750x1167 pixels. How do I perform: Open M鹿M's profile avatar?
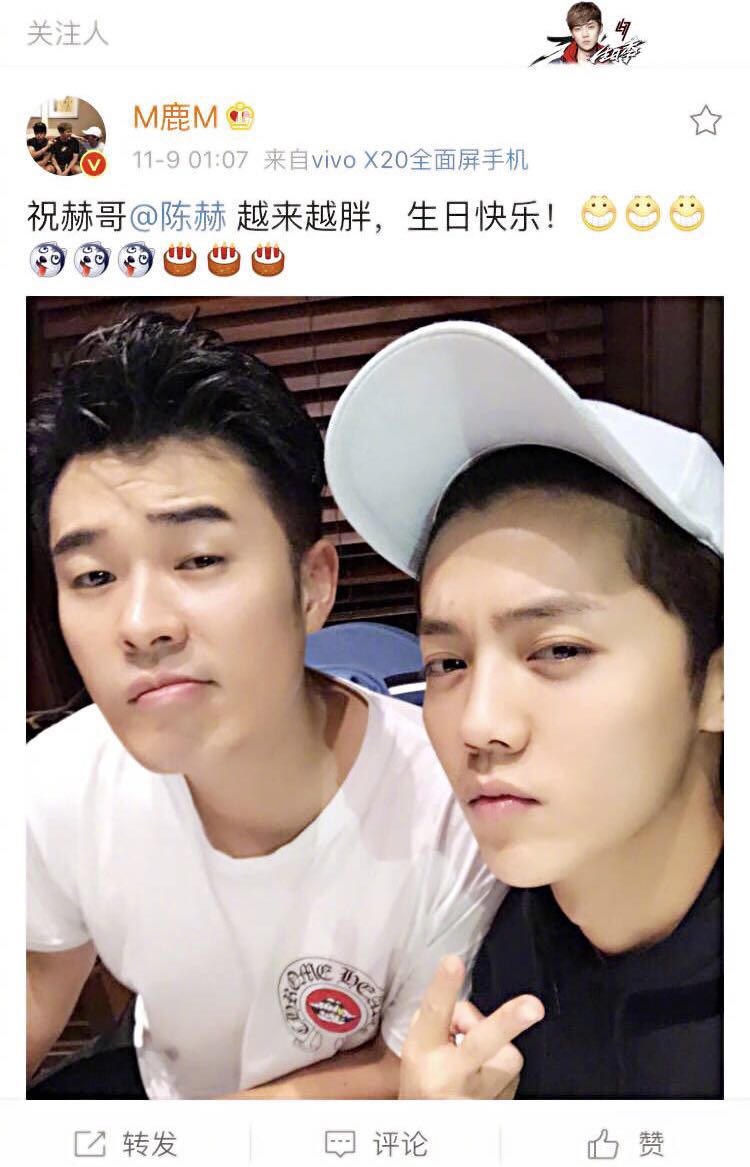(x=66, y=136)
